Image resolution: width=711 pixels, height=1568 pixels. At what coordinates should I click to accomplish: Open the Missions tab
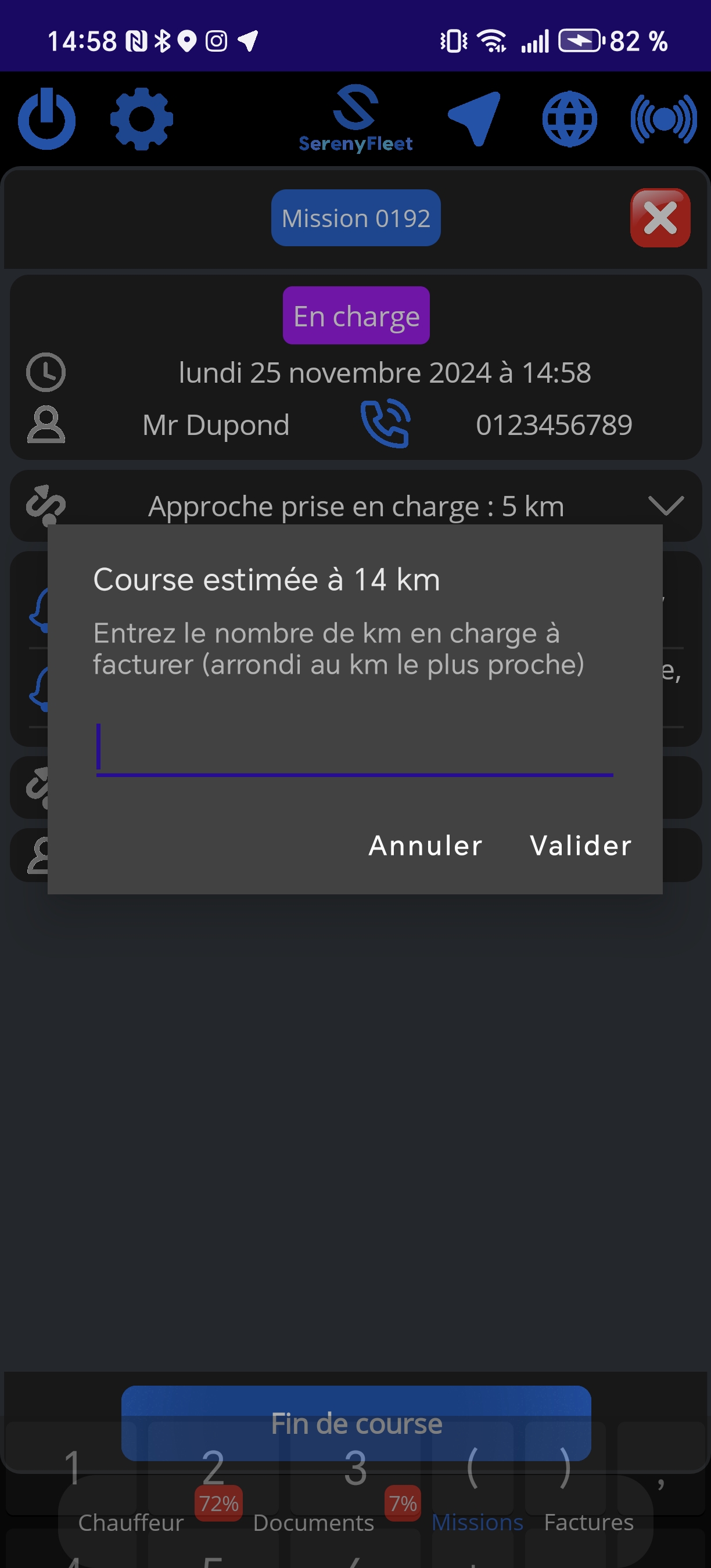pos(477,1522)
